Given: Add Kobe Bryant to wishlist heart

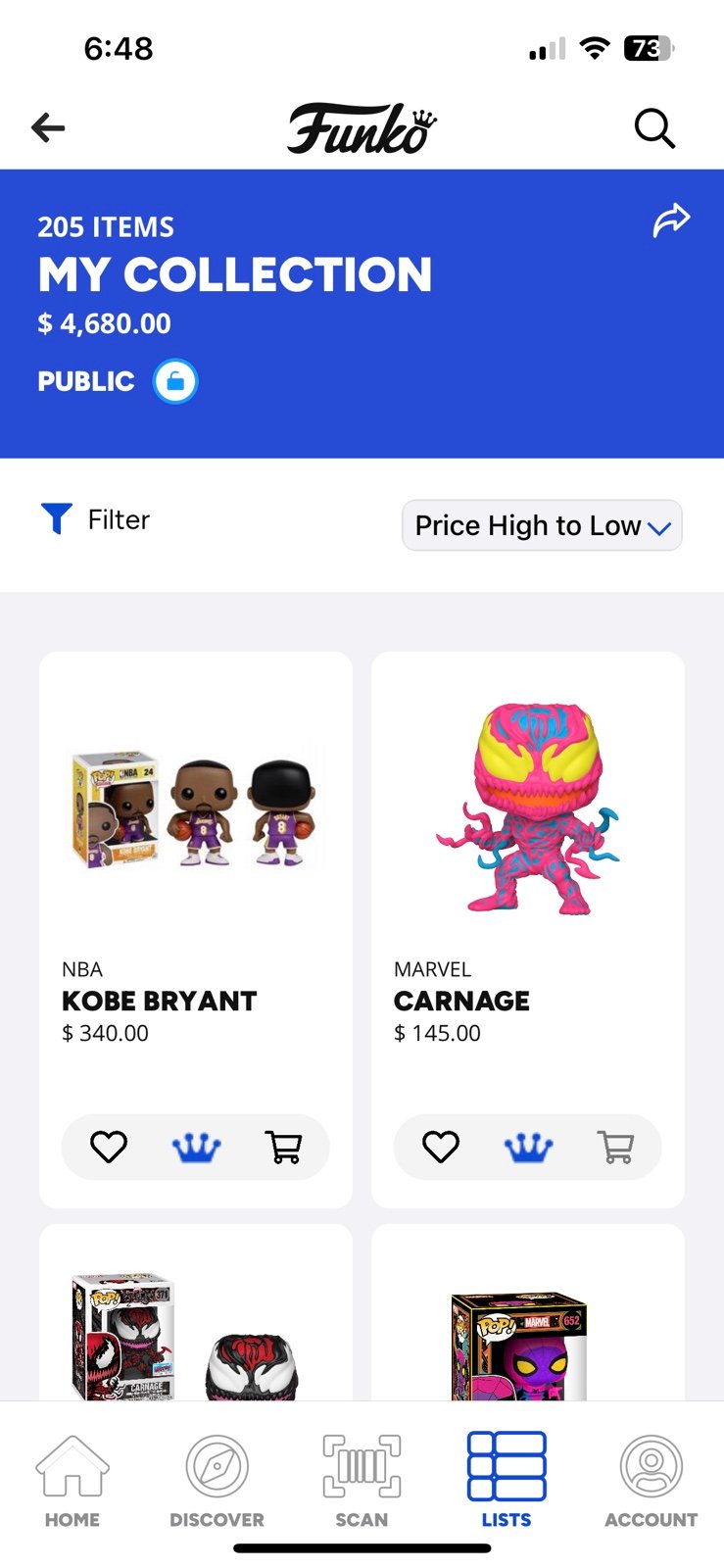Looking at the screenshot, I should pos(109,1146).
